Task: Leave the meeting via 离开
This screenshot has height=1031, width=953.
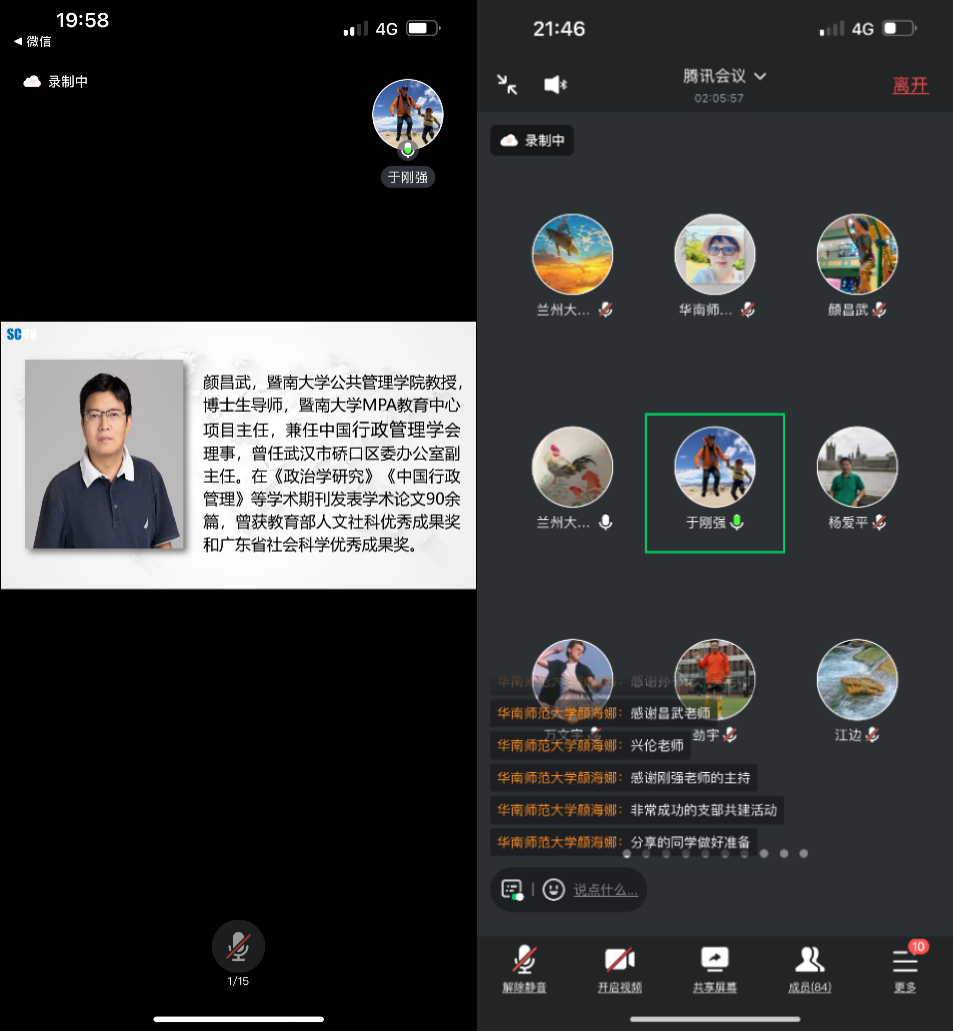Action: [x=910, y=86]
